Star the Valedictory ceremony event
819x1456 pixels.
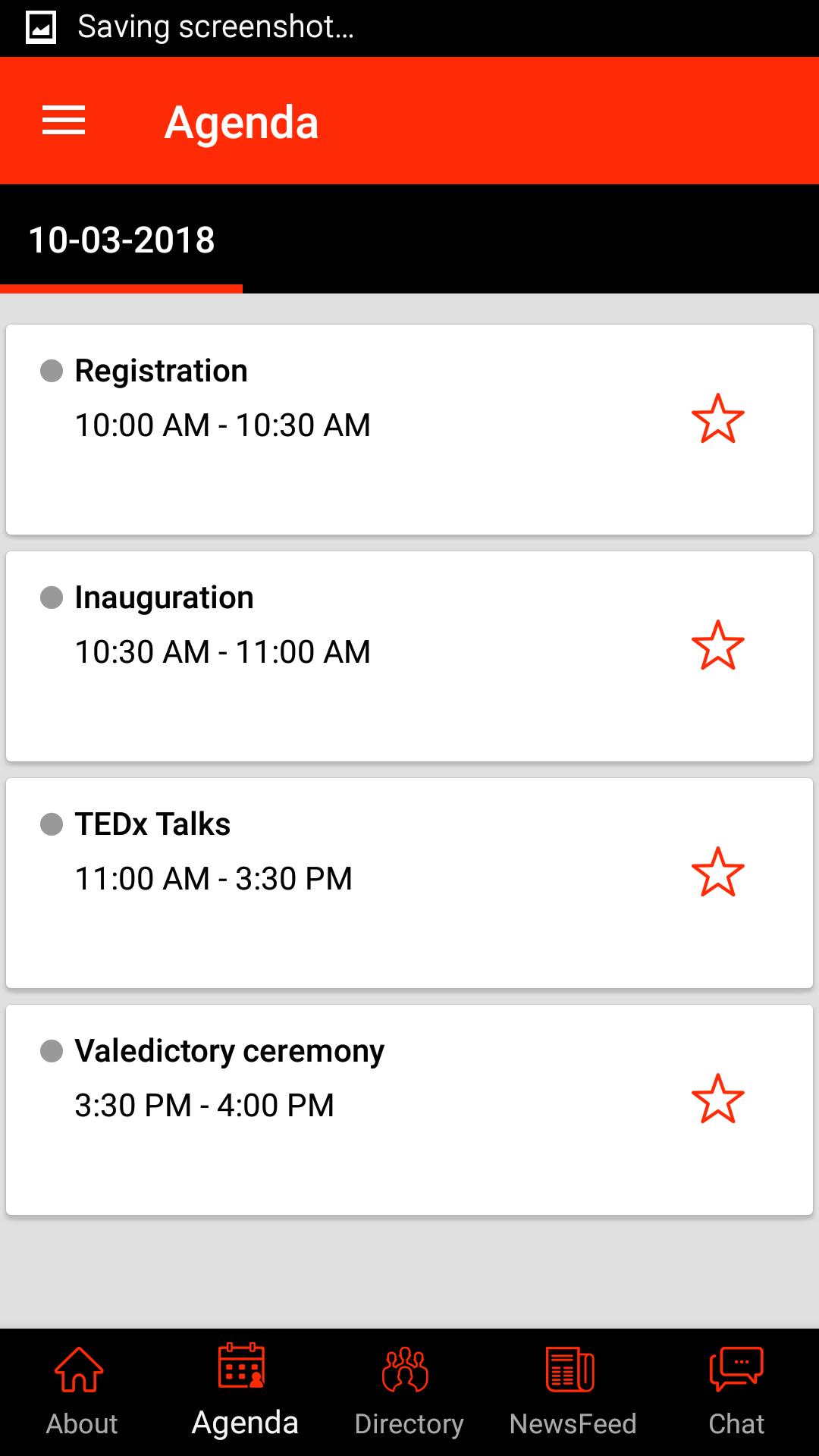click(717, 1097)
